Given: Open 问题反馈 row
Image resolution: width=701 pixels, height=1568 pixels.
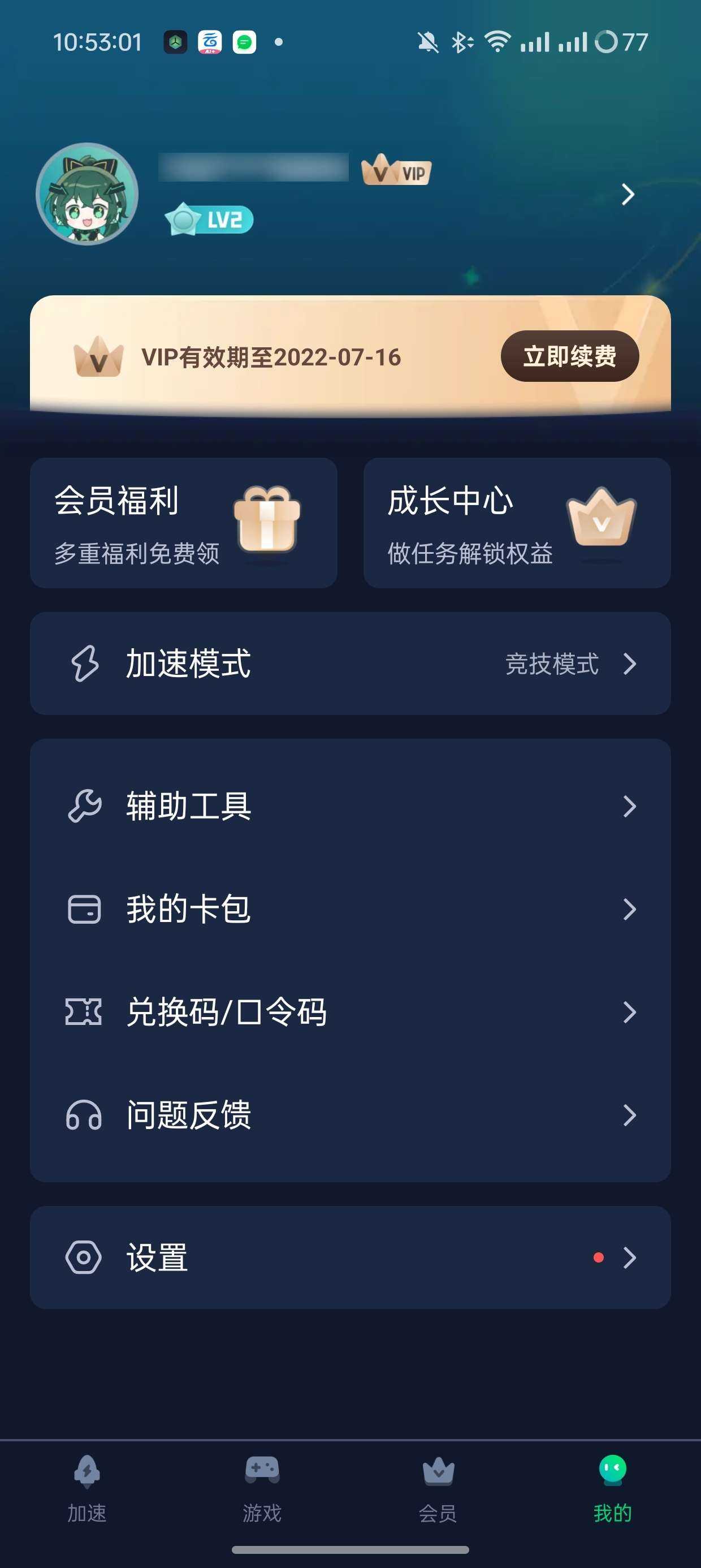Looking at the screenshot, I should [350, 1115].
